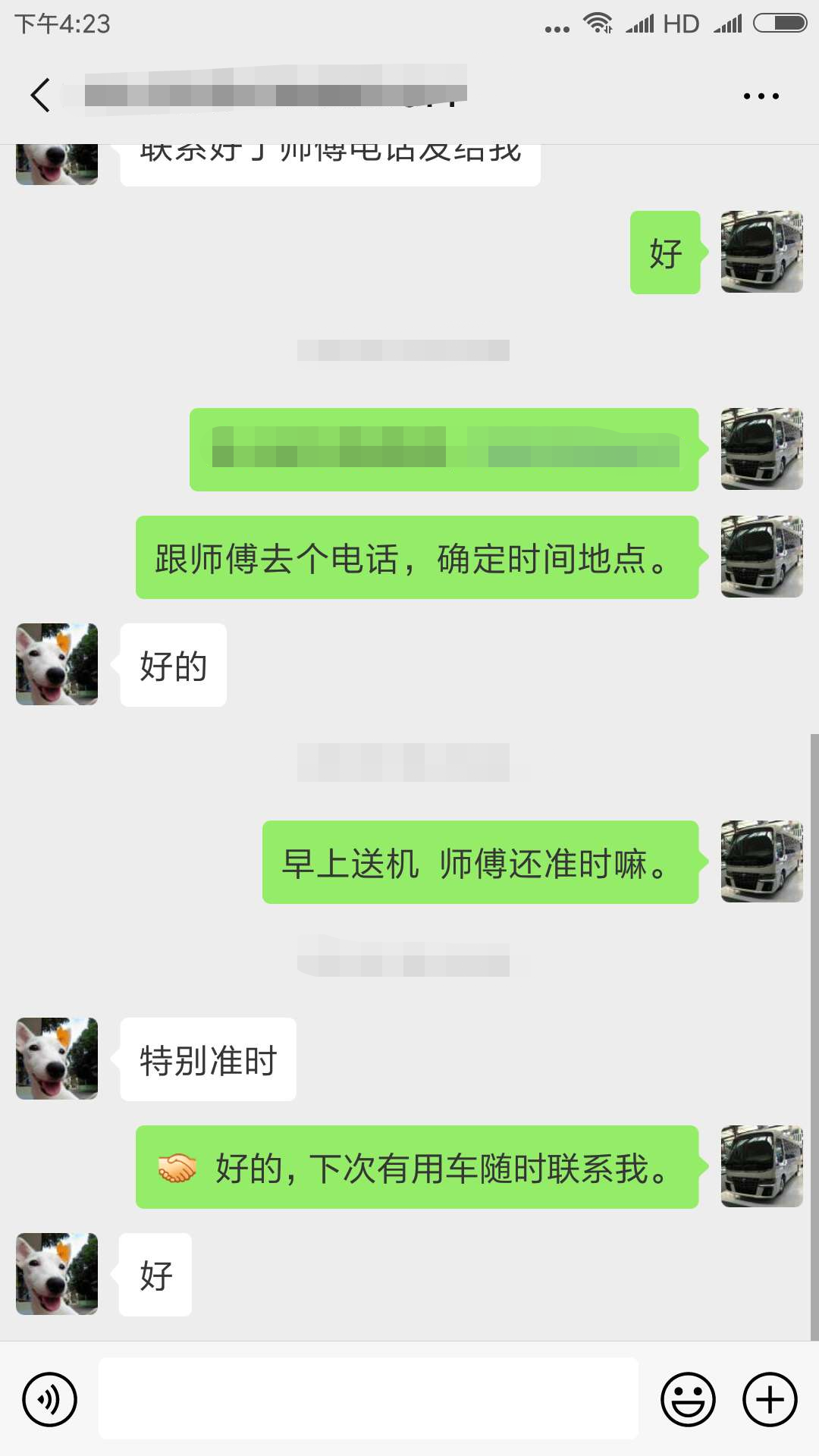Open dog avatar beside 特别准时 message
The image size is (819, 1456).
click(57, 1059)
